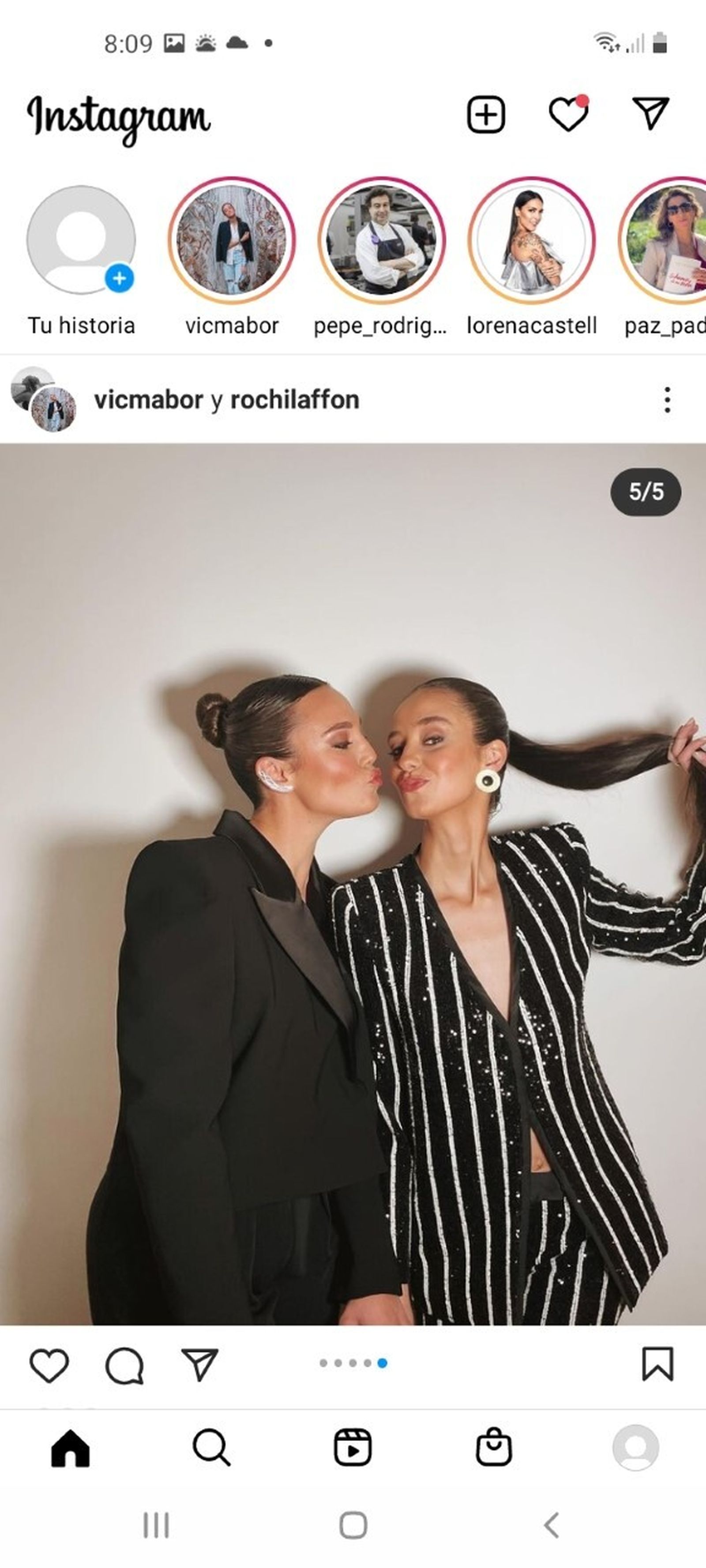Toggle the red notification dot on the heart

pos(583,99)
